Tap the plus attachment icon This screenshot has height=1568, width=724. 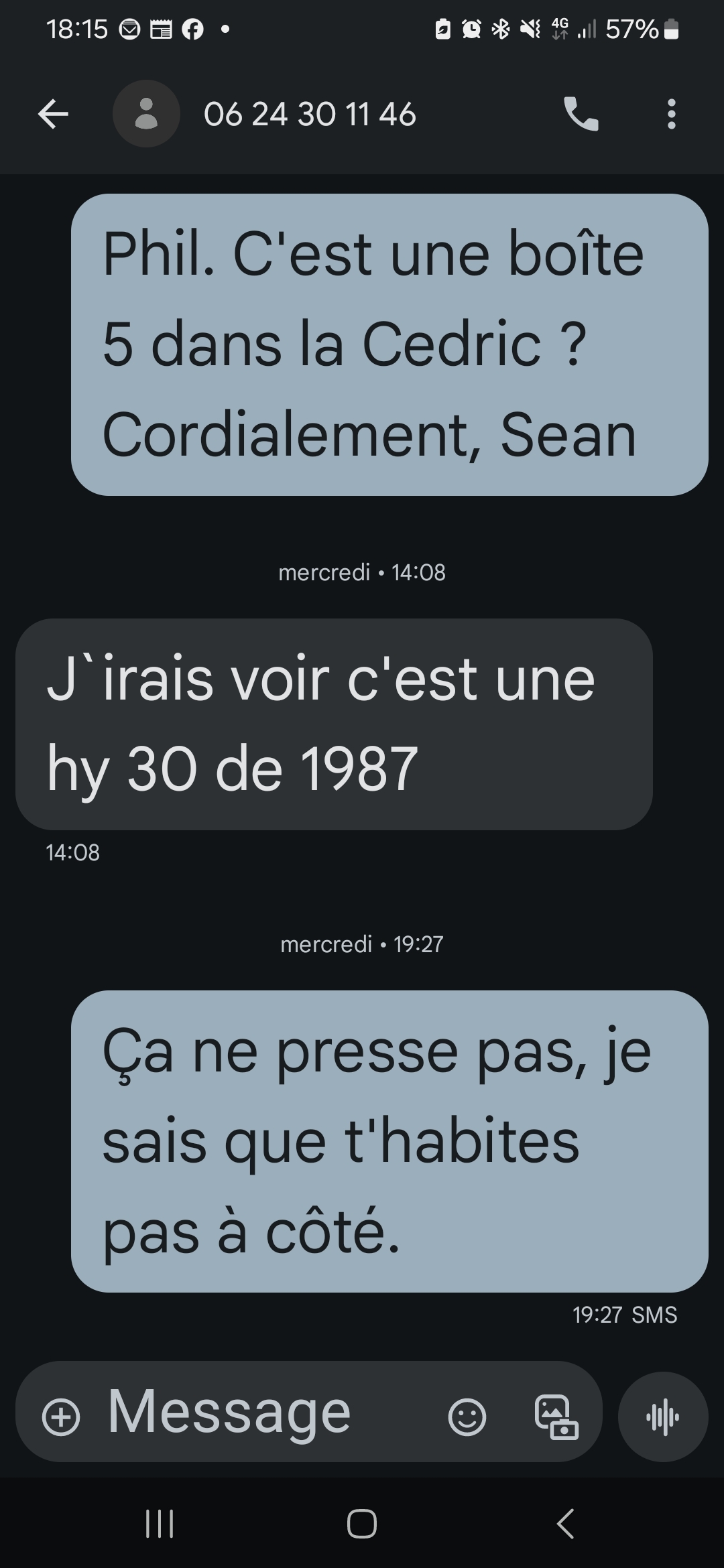click(x=61, y=1417)
